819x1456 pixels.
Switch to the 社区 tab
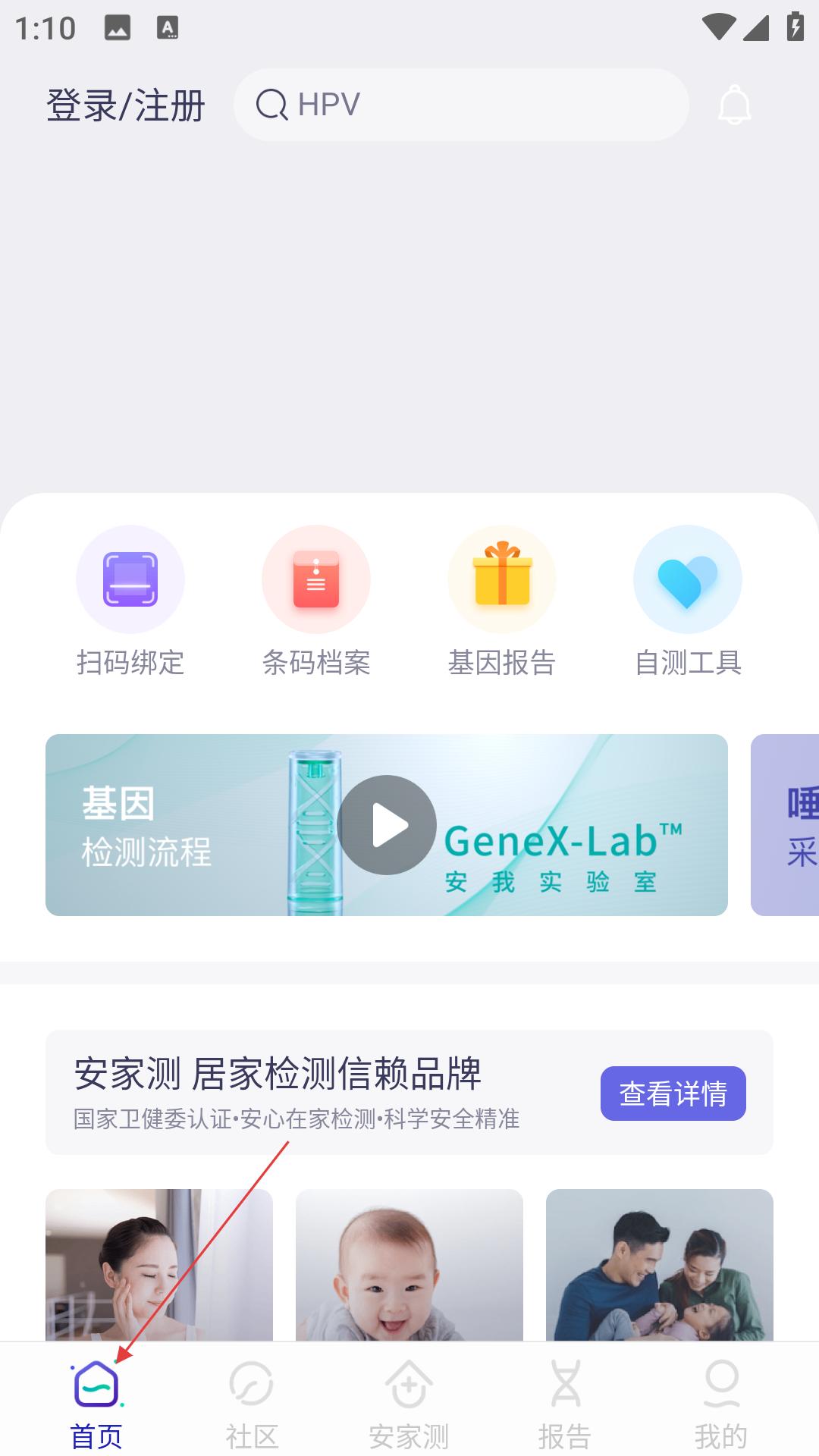point(252,1403)
